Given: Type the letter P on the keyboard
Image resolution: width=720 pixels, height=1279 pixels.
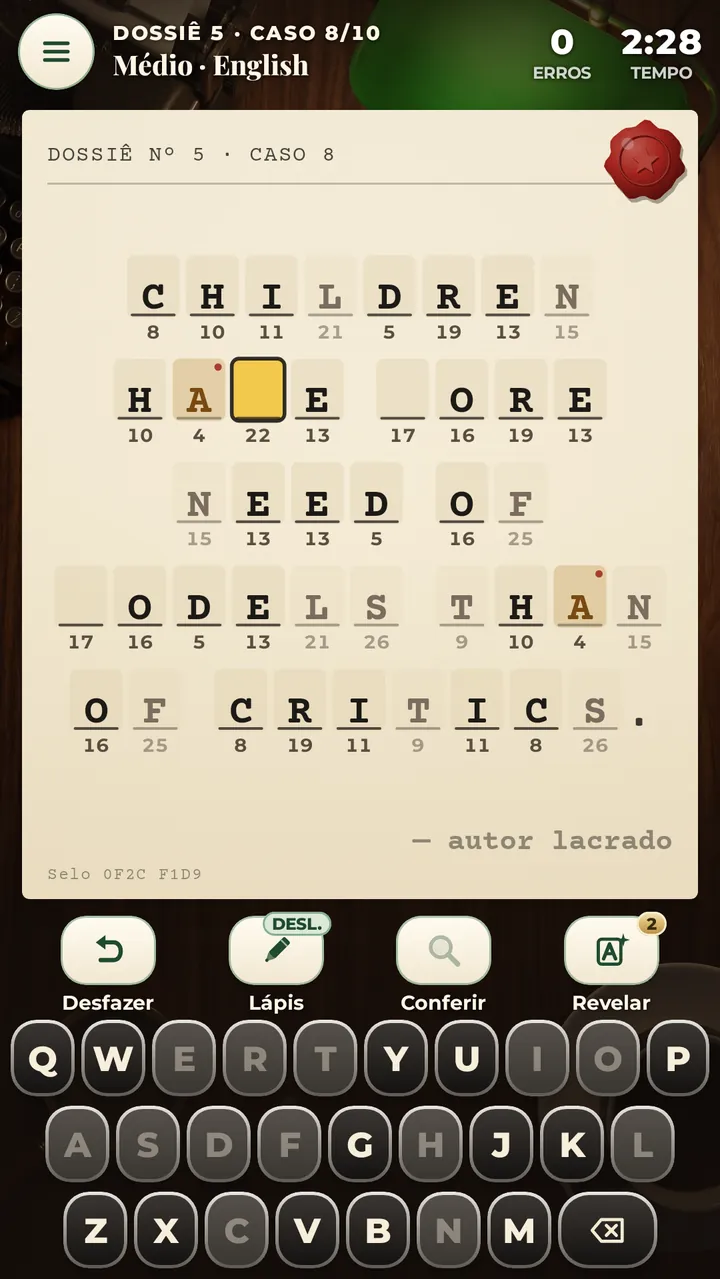Looking at the screenshot, I should [x=678, y=1059].
